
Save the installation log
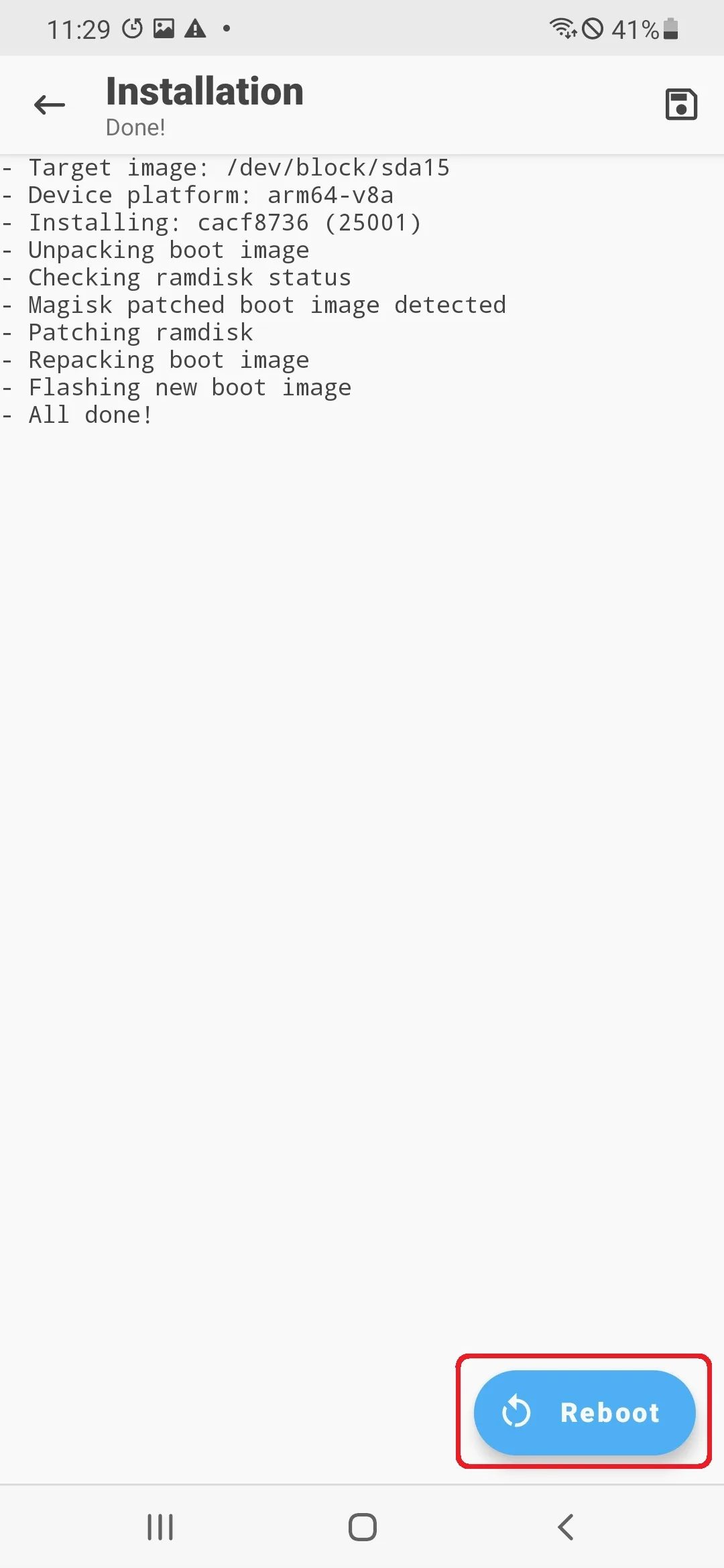[681, 105]
